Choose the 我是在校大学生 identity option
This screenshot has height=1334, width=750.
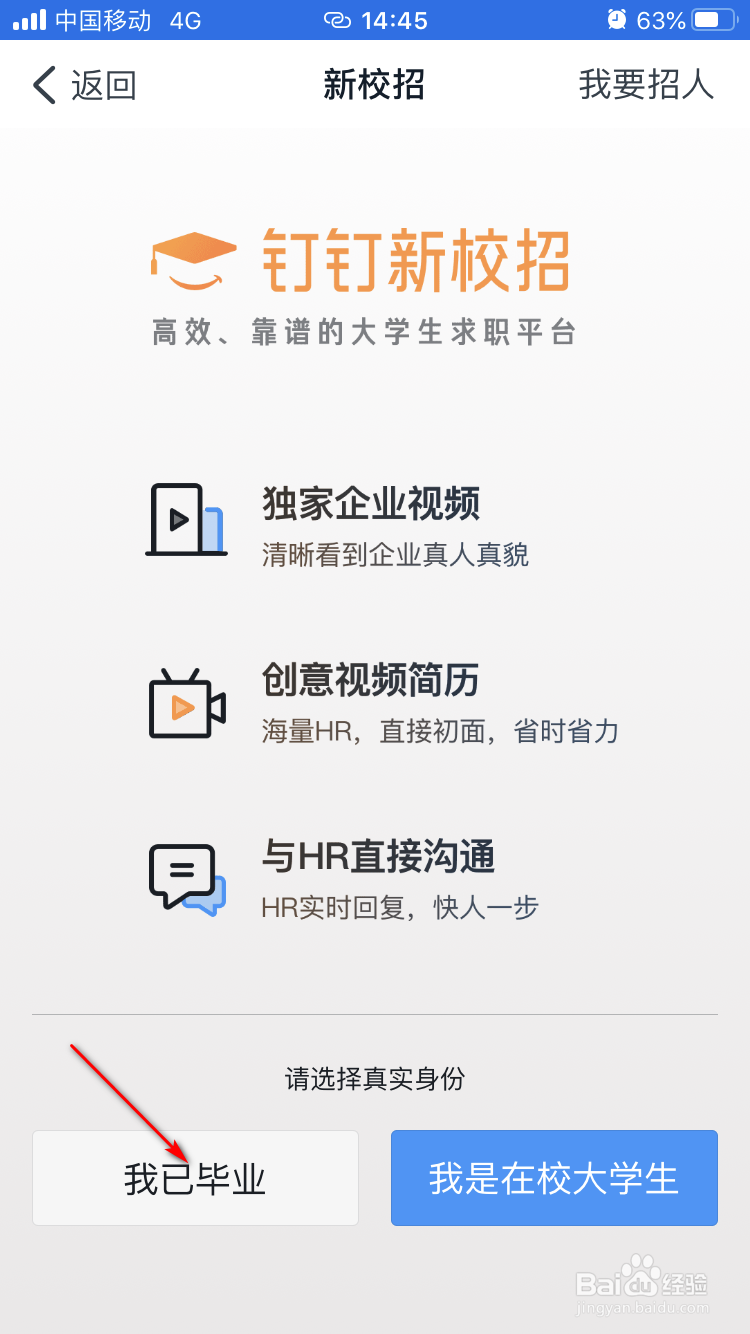click(554, 1178)
